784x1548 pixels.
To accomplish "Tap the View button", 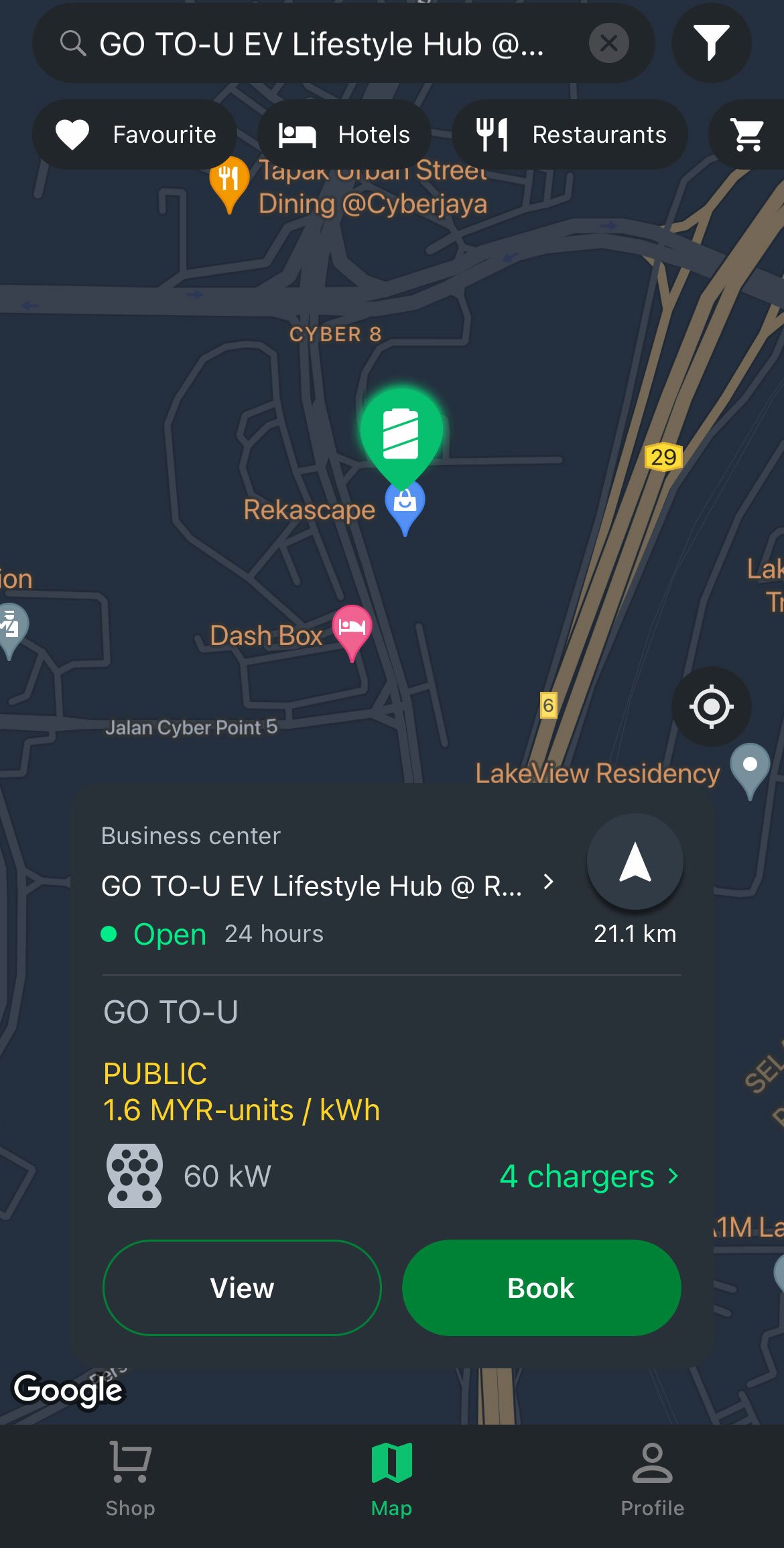I will 242,1287.
